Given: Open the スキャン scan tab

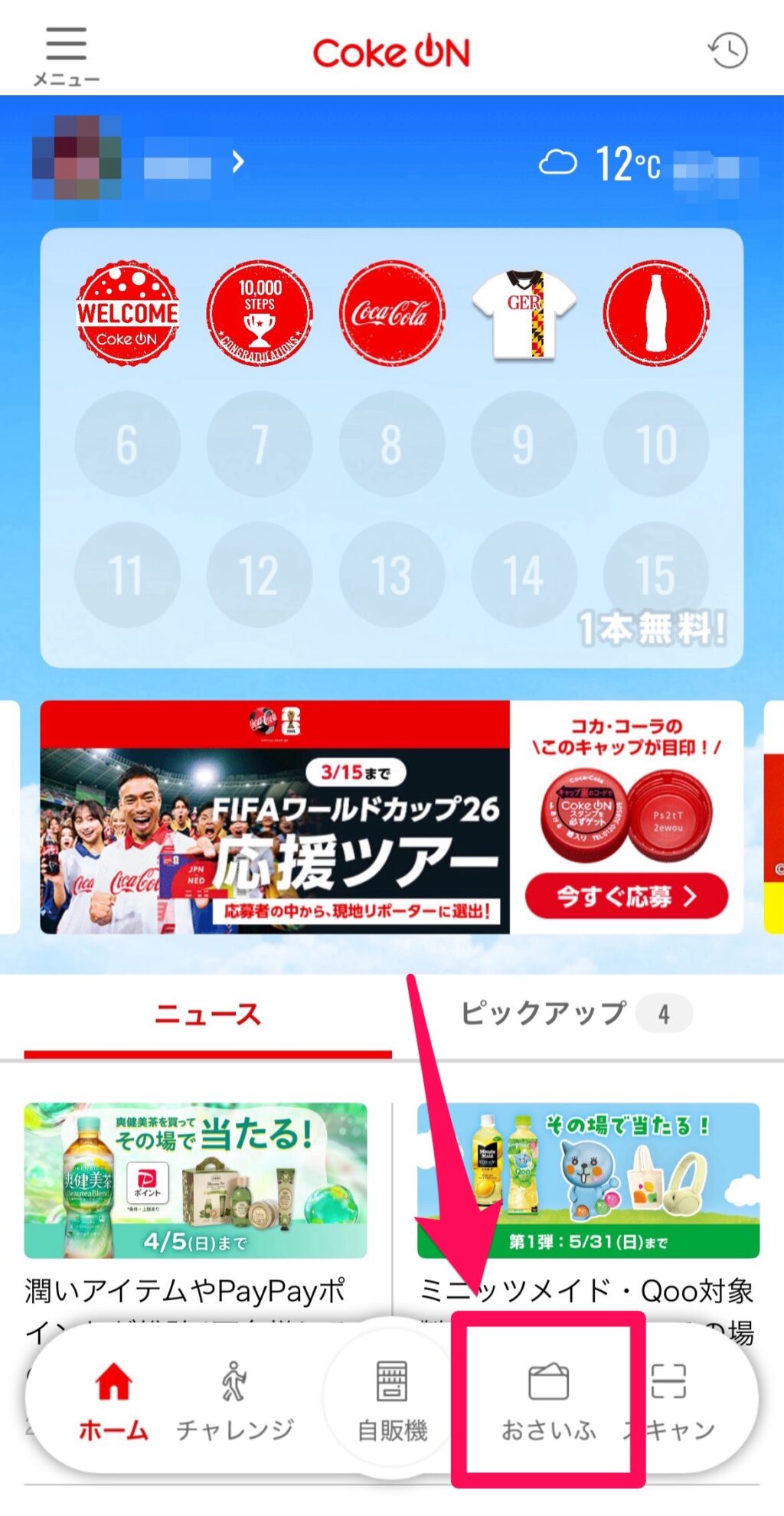Looking at the screenshot, I should coord(674,1401).
